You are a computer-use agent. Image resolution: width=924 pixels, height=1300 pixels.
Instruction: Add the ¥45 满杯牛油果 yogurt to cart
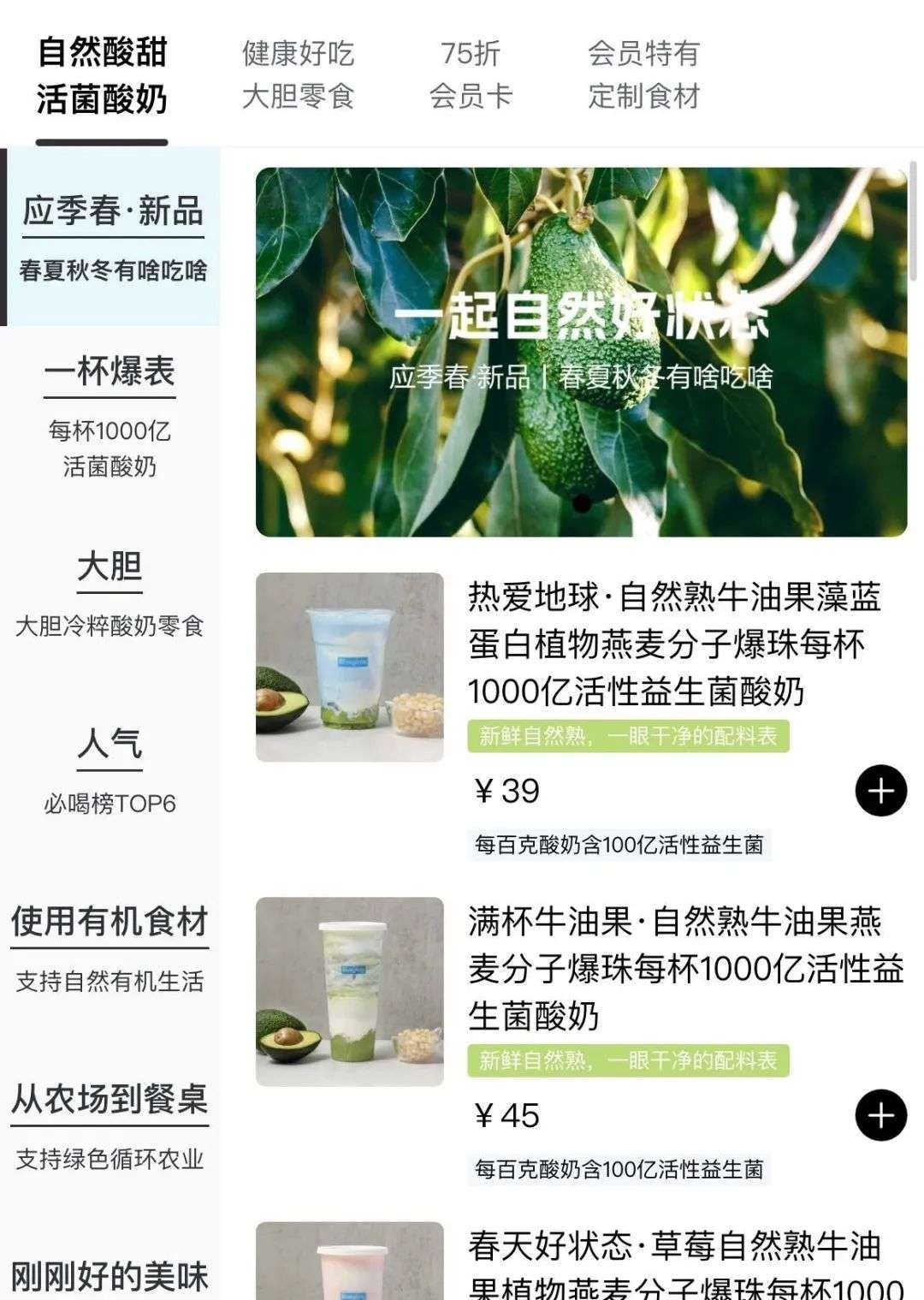[880, 1115]
